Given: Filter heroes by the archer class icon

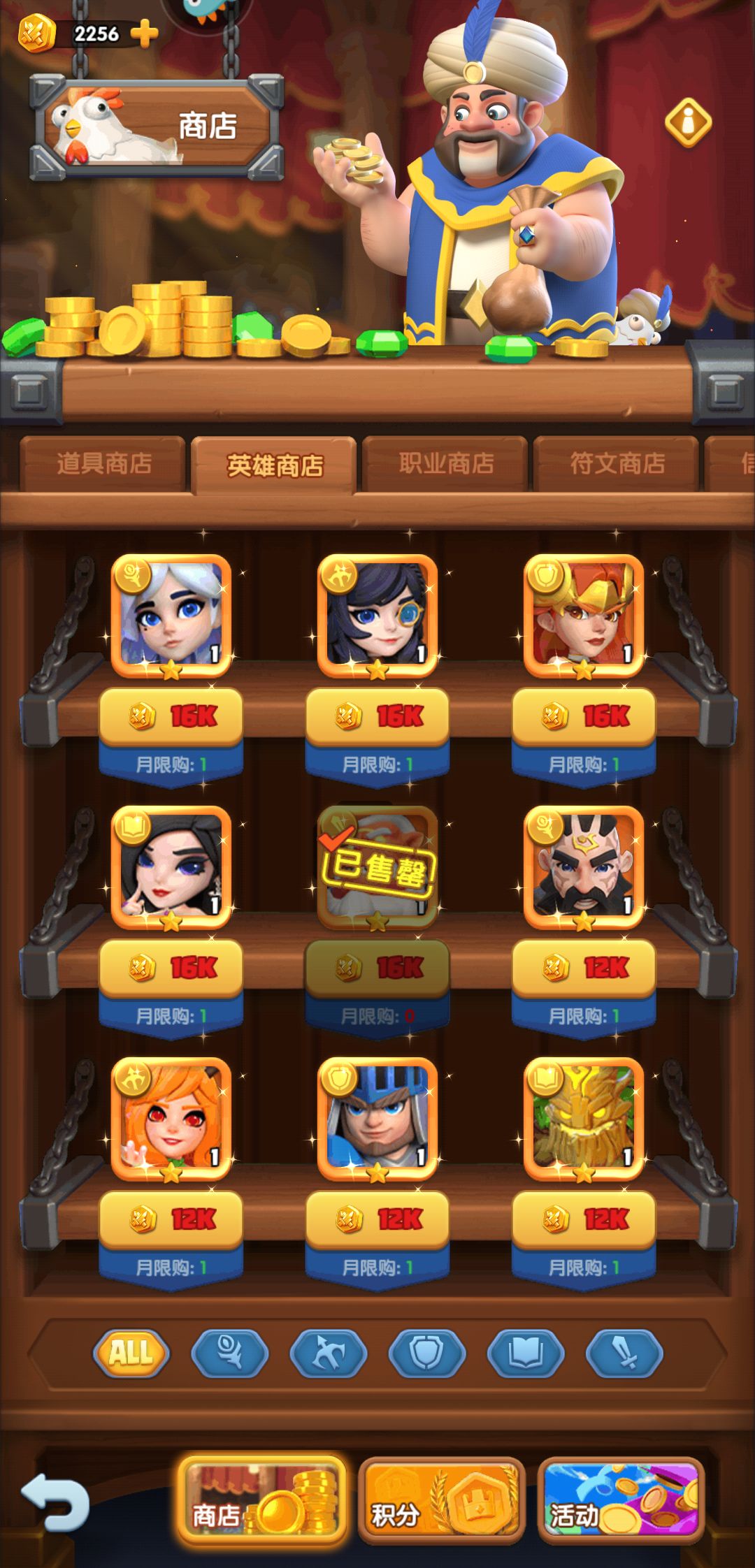Looking at the screenshot, I should coord(329,1353).
